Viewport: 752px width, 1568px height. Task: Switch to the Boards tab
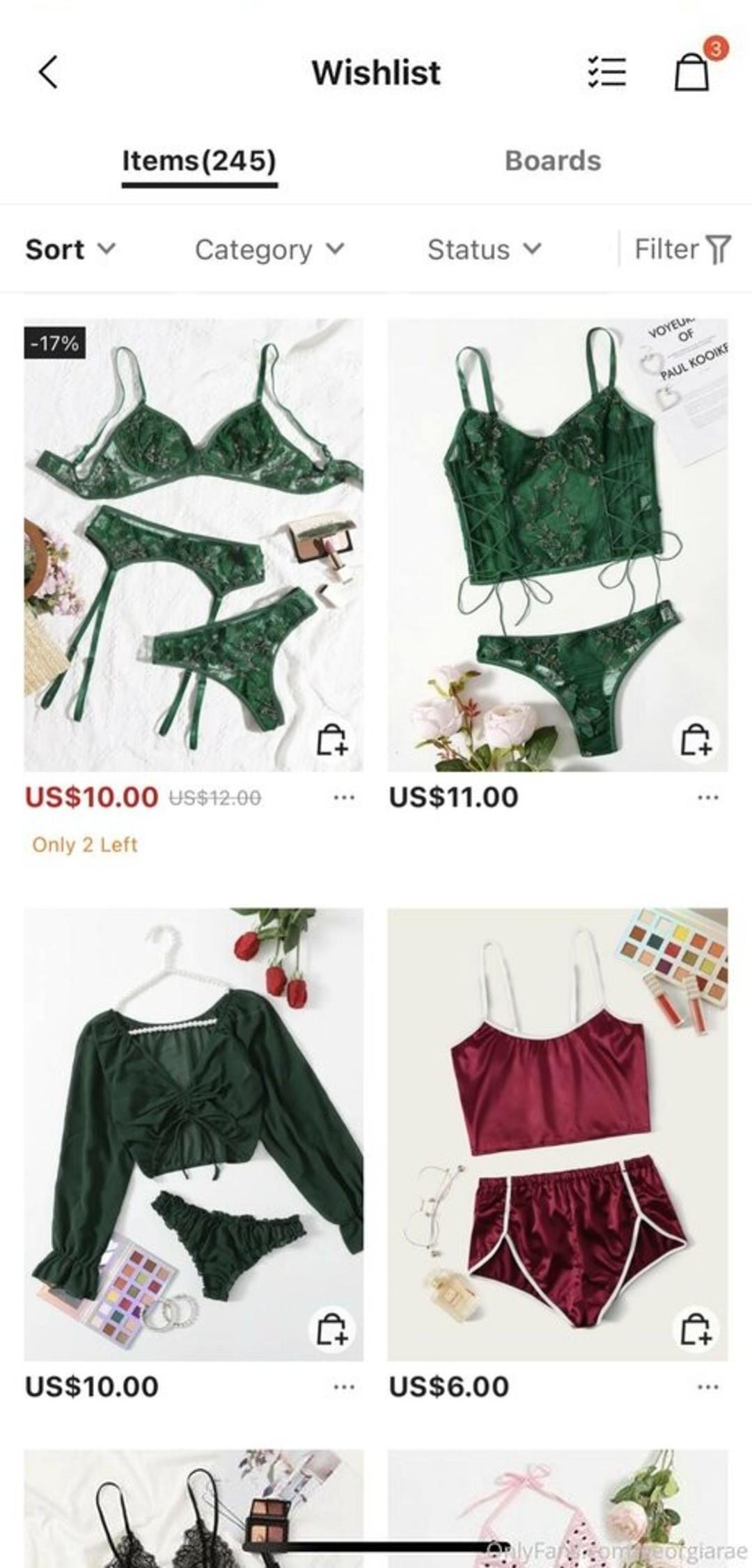[x=552, y=161]
